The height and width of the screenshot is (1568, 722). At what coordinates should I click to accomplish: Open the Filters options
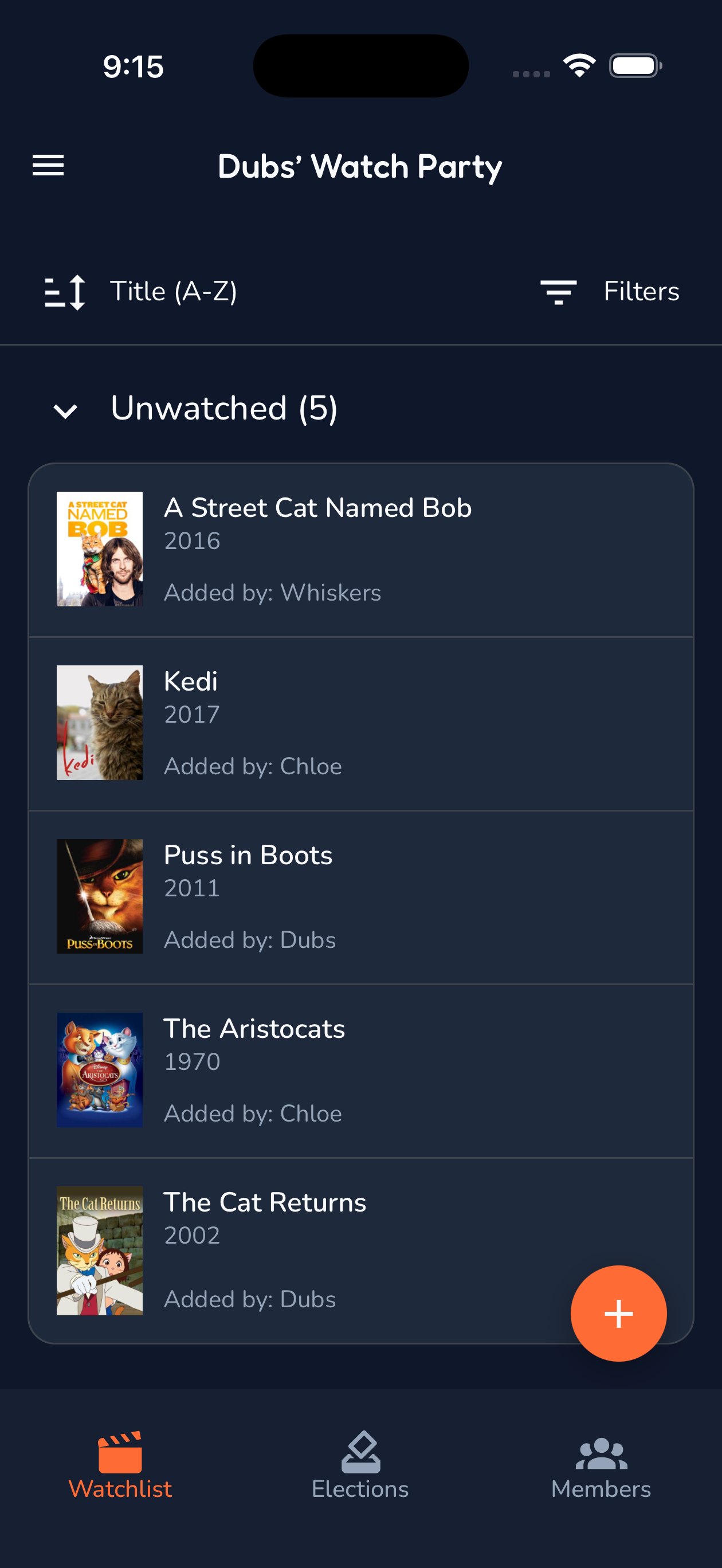tap(610, 292)
